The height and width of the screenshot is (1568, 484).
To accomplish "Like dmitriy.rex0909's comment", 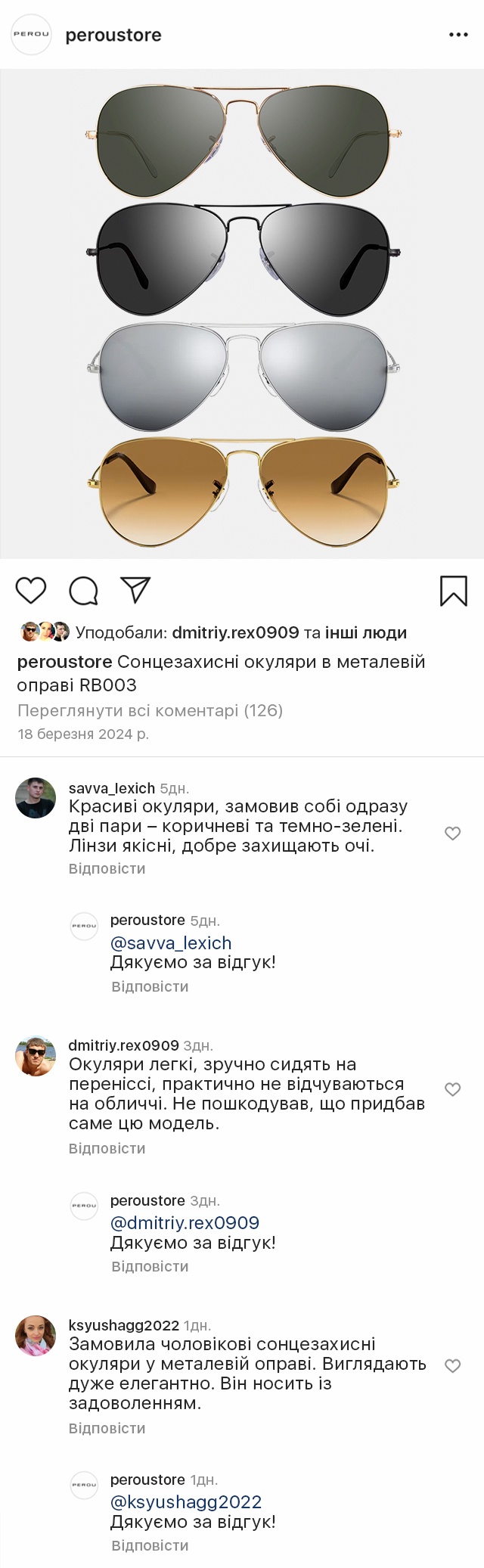I will 452,1089.
